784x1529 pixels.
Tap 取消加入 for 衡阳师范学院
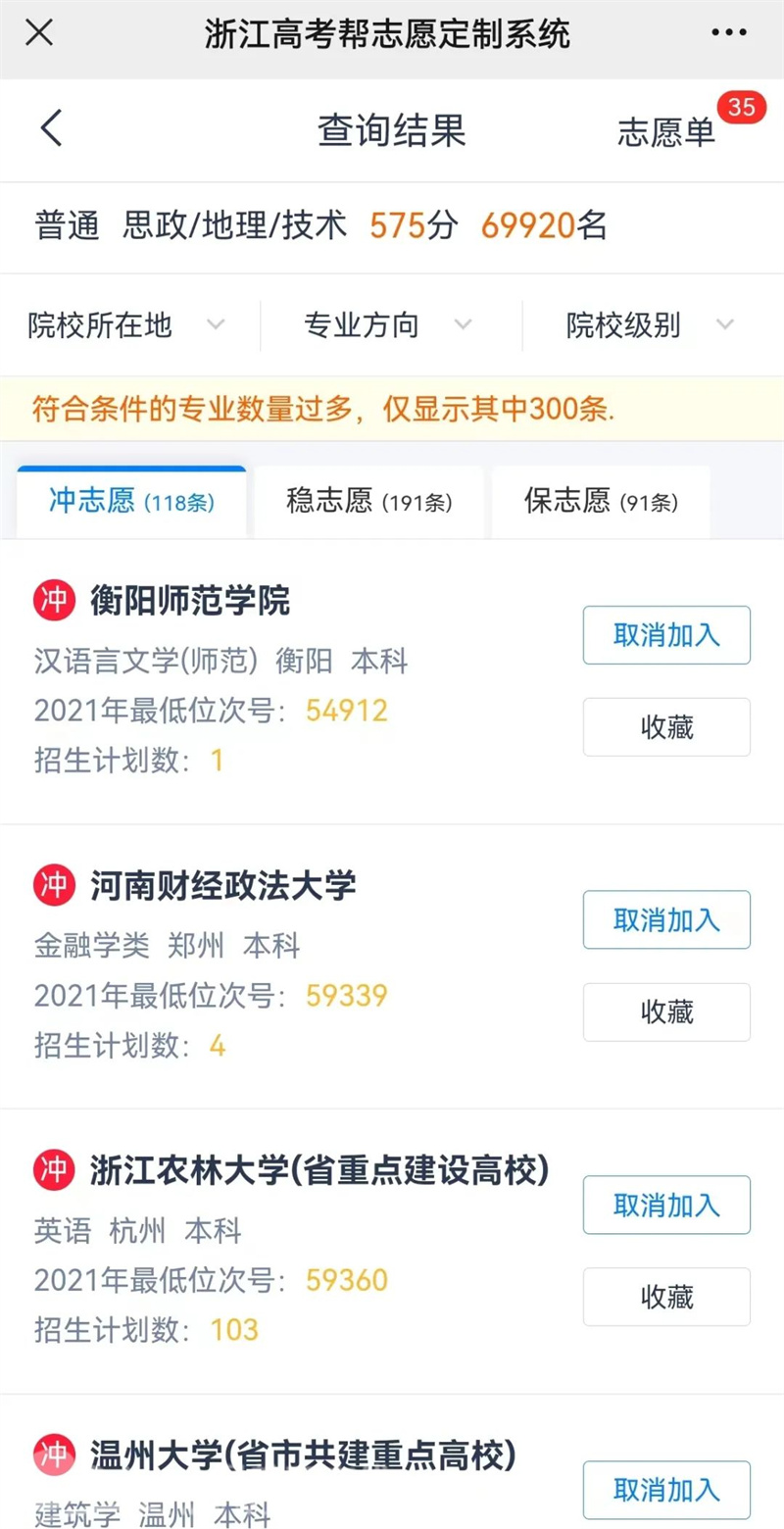[666, 635]
